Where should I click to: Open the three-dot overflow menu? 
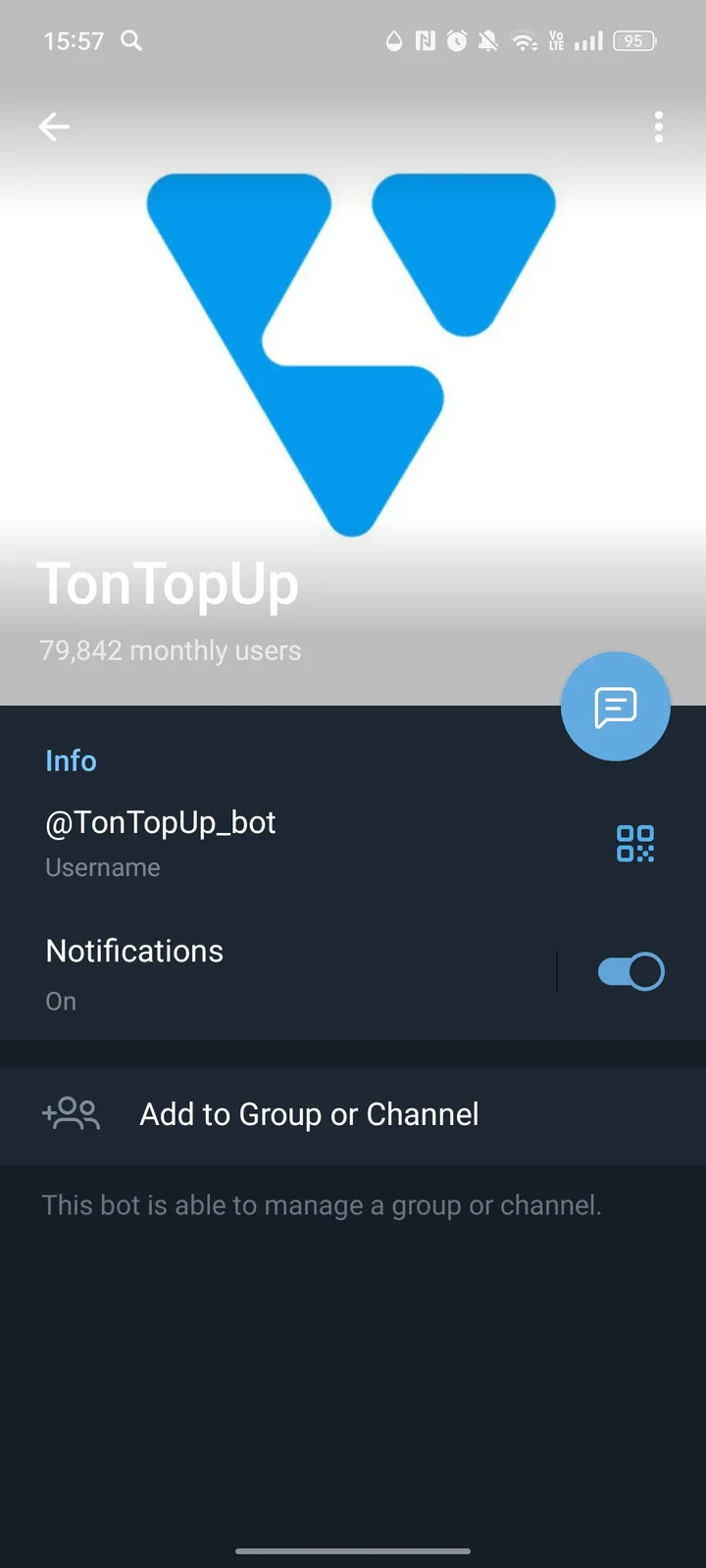(658, 126)
